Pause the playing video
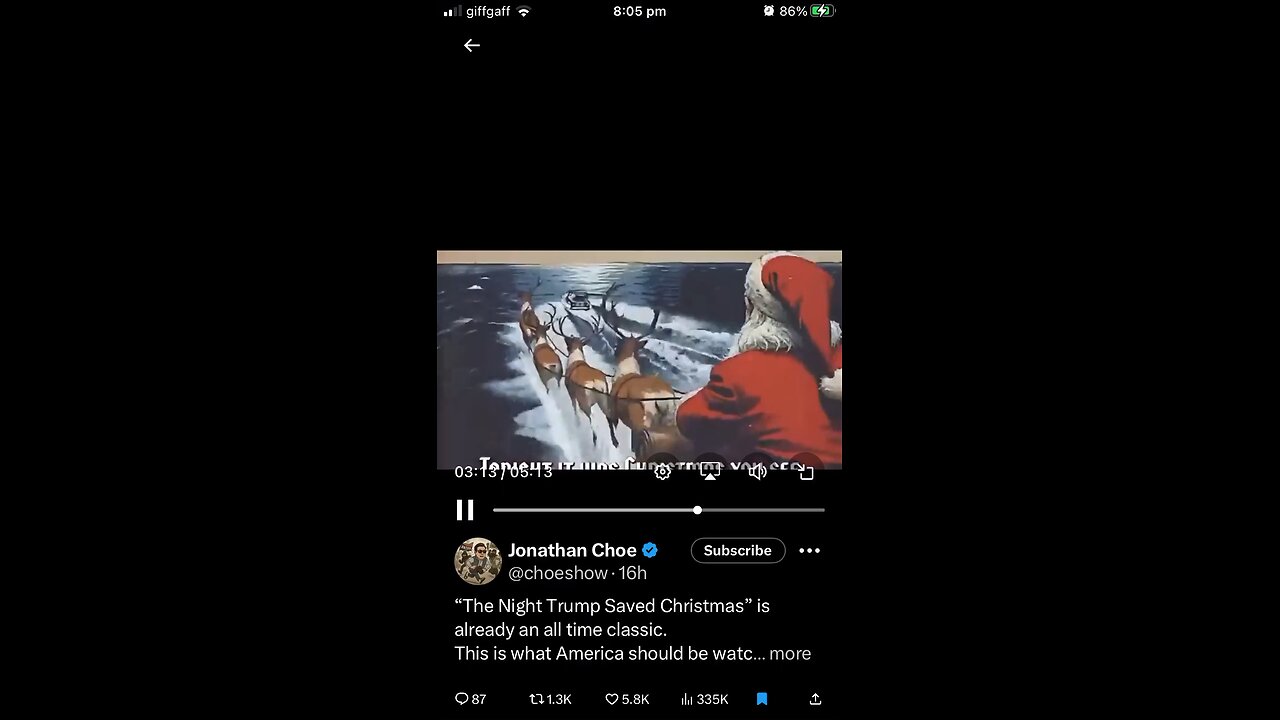 click(x=465, y=510)
